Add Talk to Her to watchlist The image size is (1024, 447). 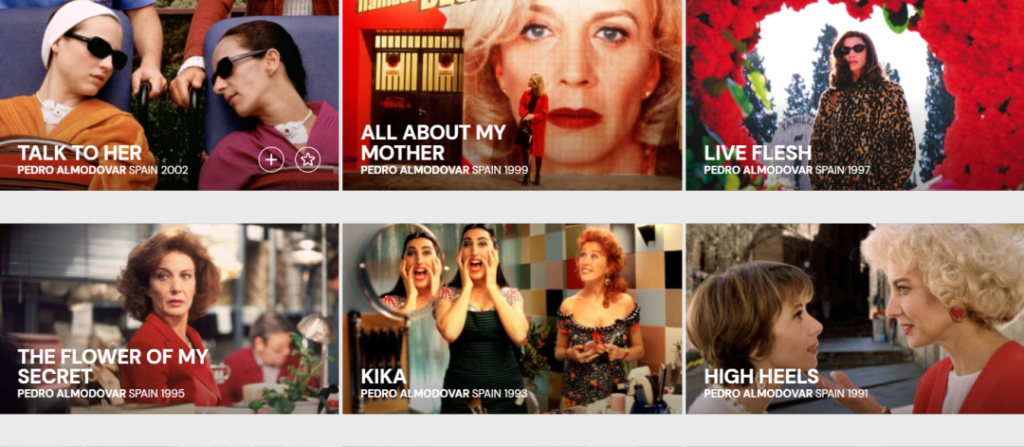click(271, 159)
